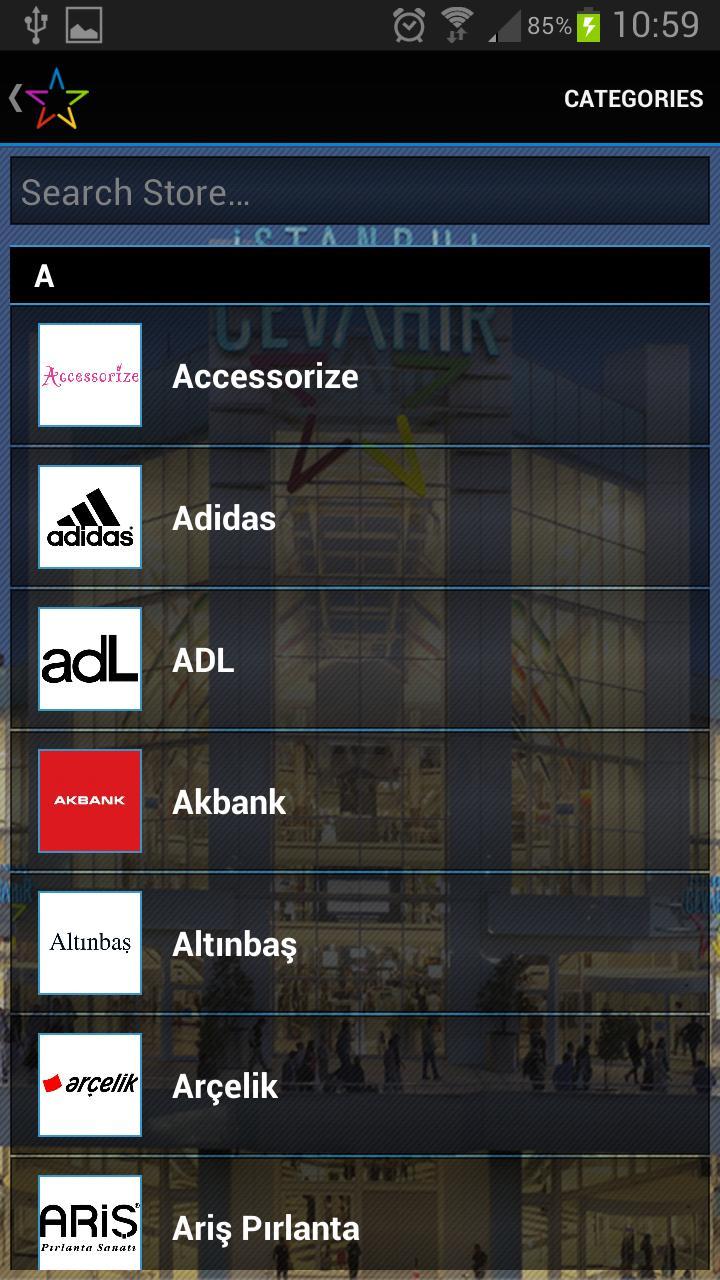Open Ariş Pırlanta store
The image size is (720, 1280).
[360, 1226]
